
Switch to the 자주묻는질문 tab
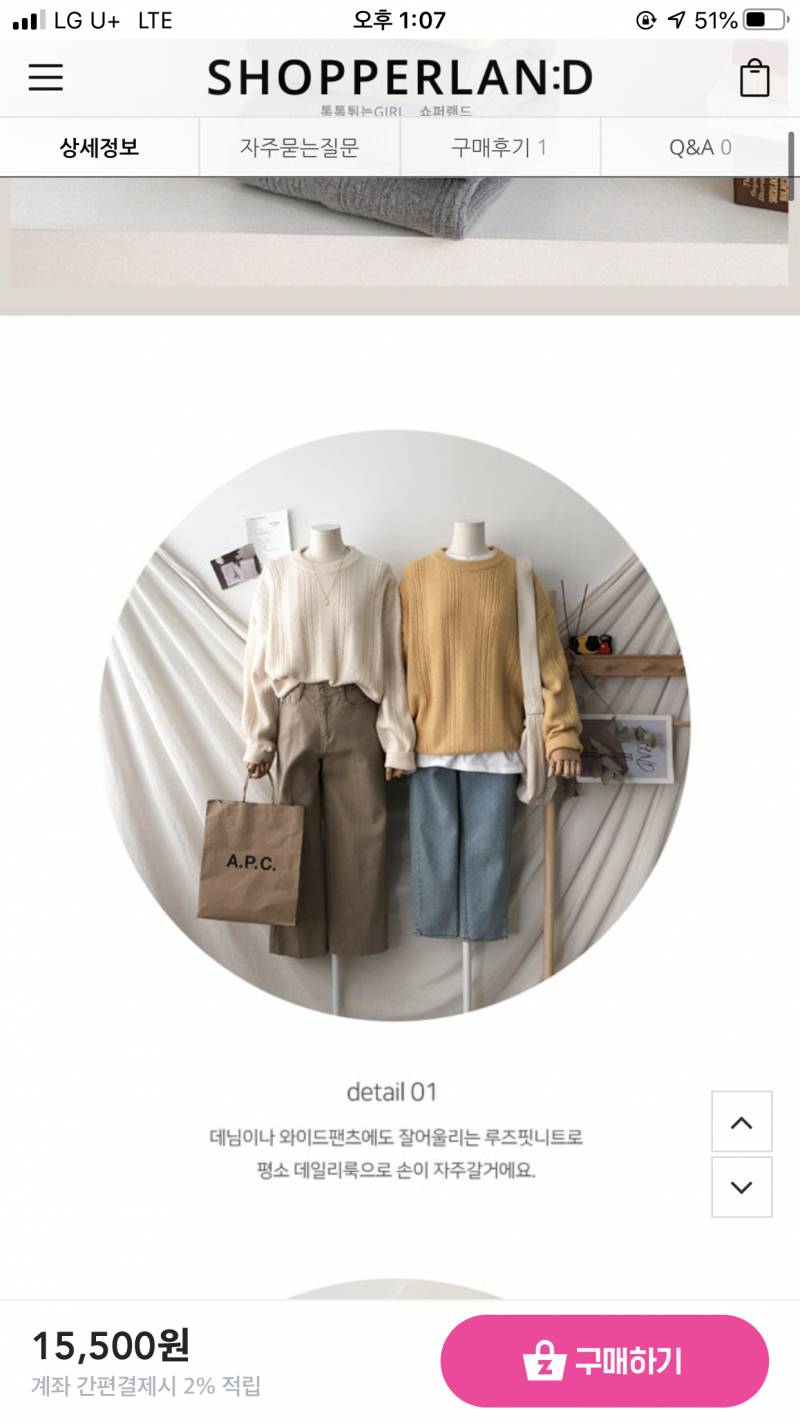click(x=299, y=148)
